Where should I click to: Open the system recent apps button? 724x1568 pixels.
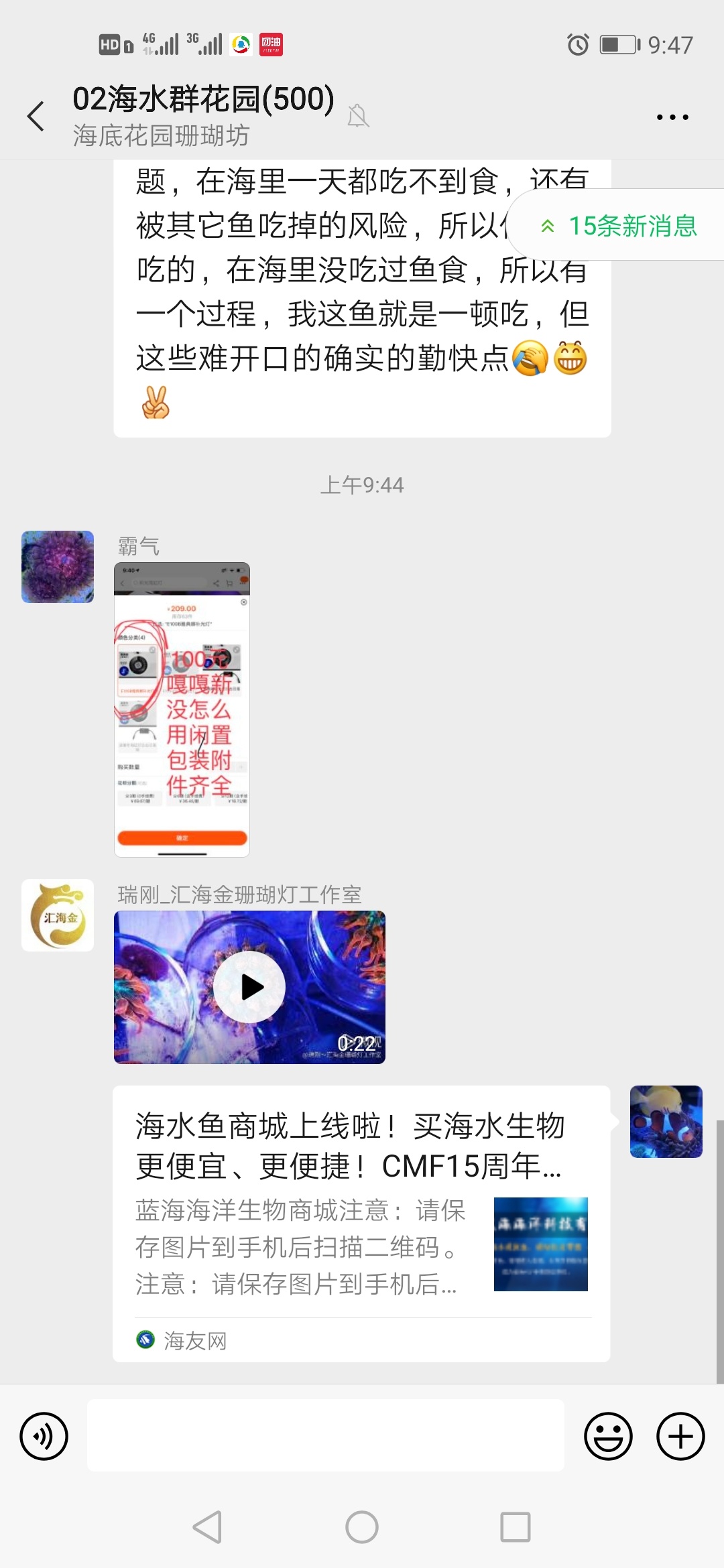(x=516, y=1527)
